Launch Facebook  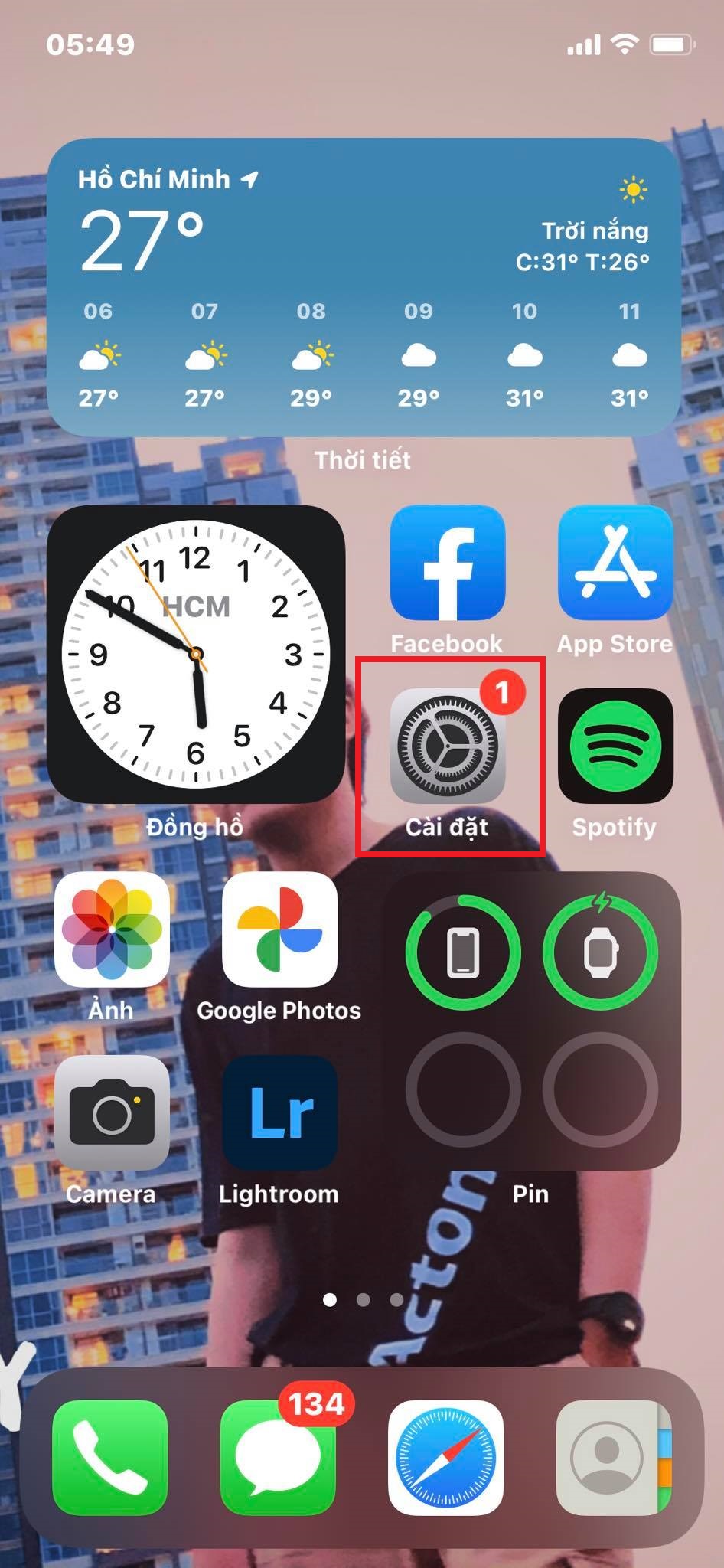click(448, 562)
